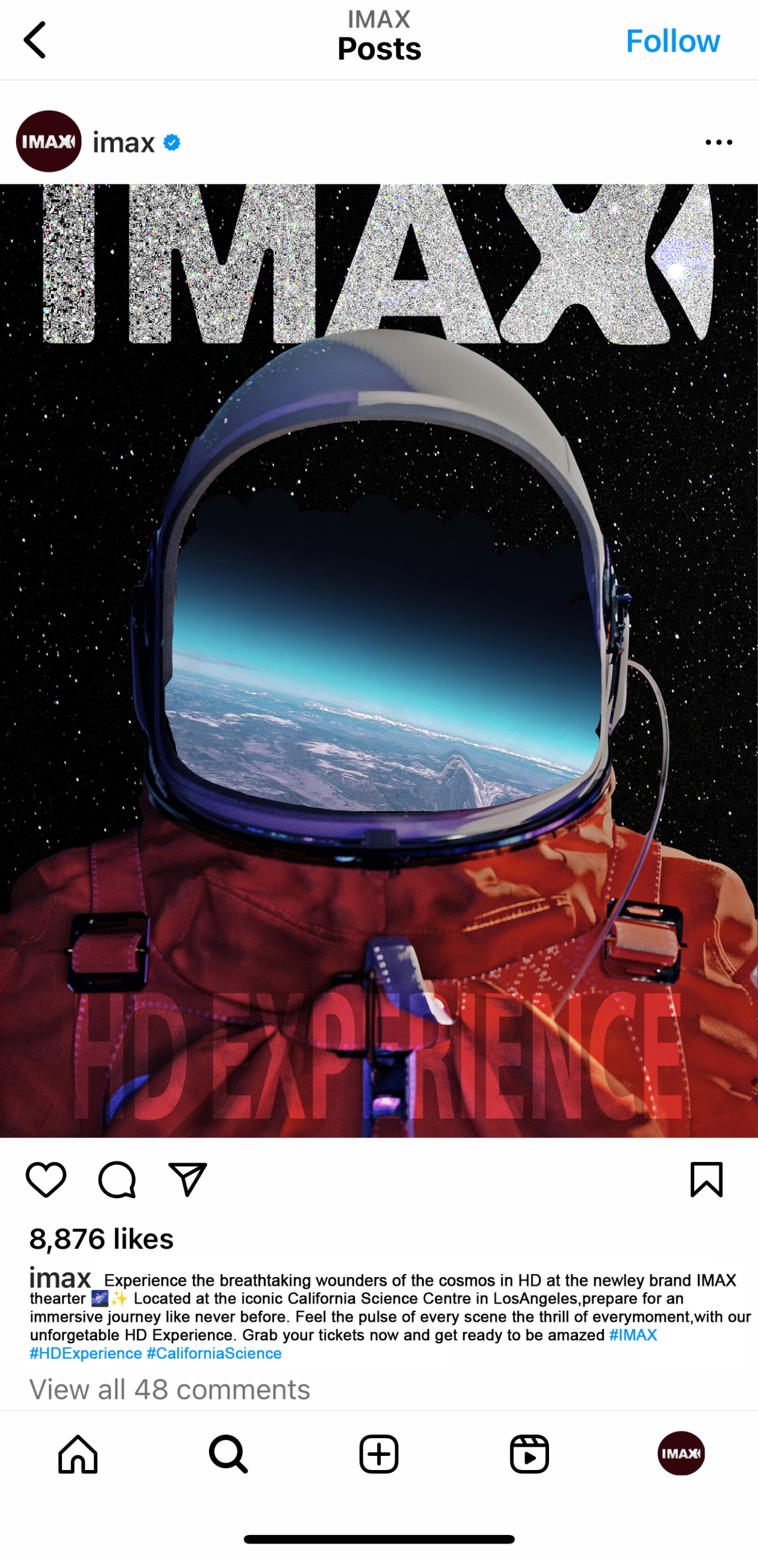
Task: Open the astronaut poster image
Action: pos(379,660)
